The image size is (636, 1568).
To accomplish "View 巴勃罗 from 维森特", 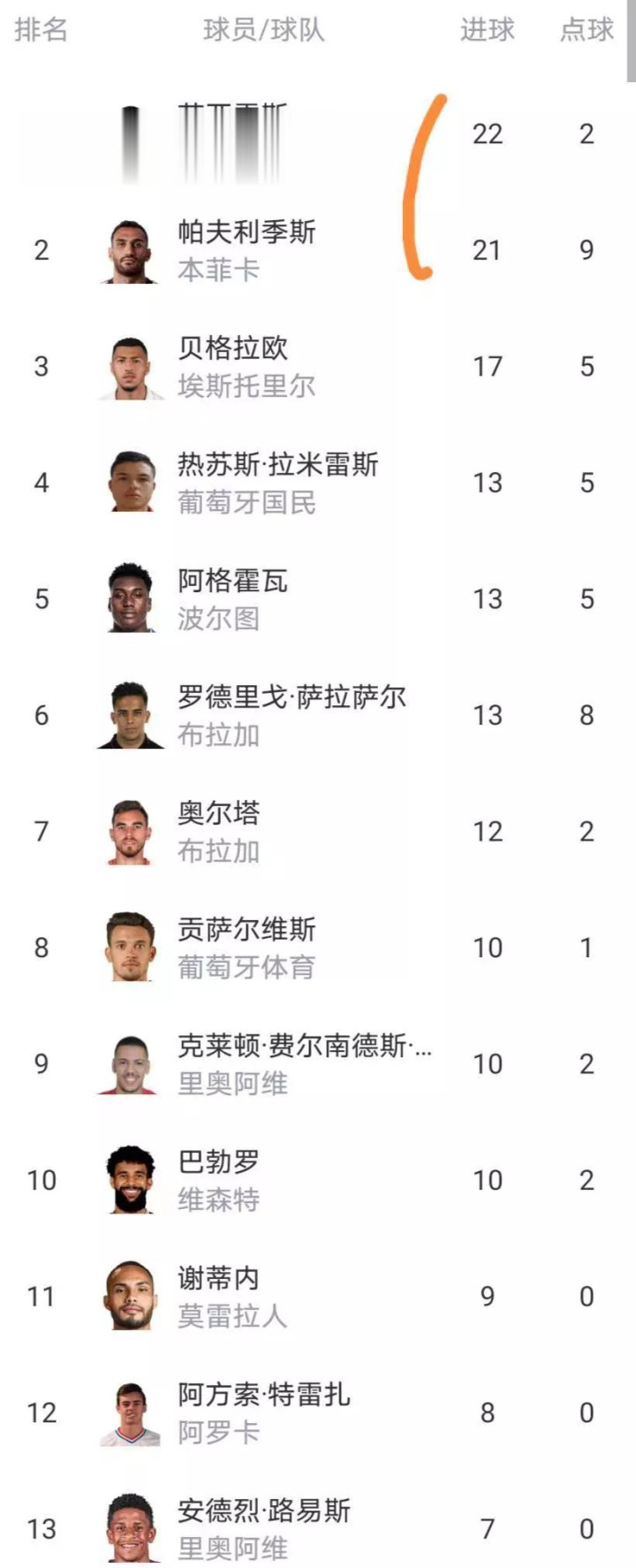I will click(318, 1180).
